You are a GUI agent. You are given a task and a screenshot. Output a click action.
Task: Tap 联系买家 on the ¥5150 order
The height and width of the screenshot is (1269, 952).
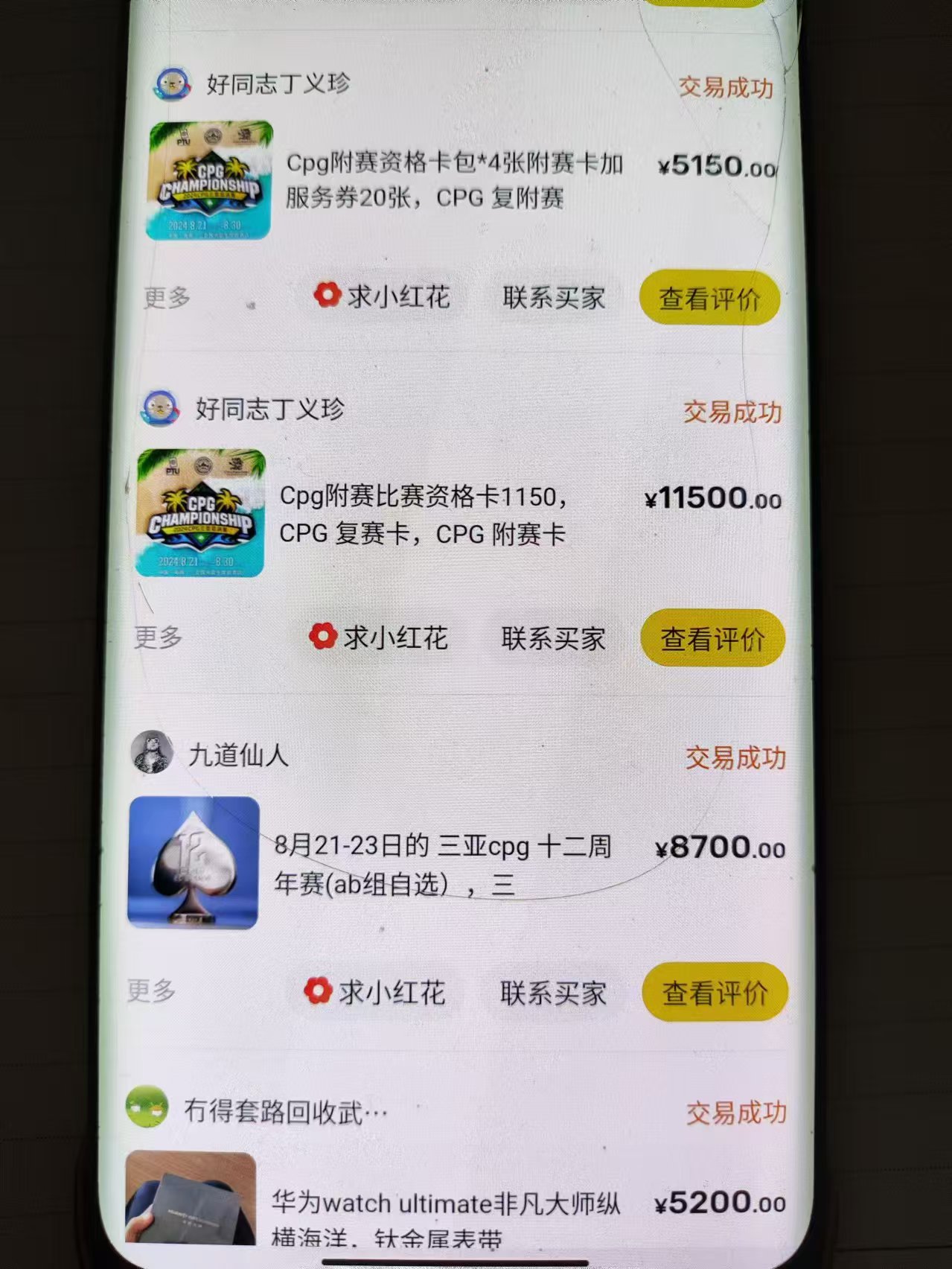(553, 298)
